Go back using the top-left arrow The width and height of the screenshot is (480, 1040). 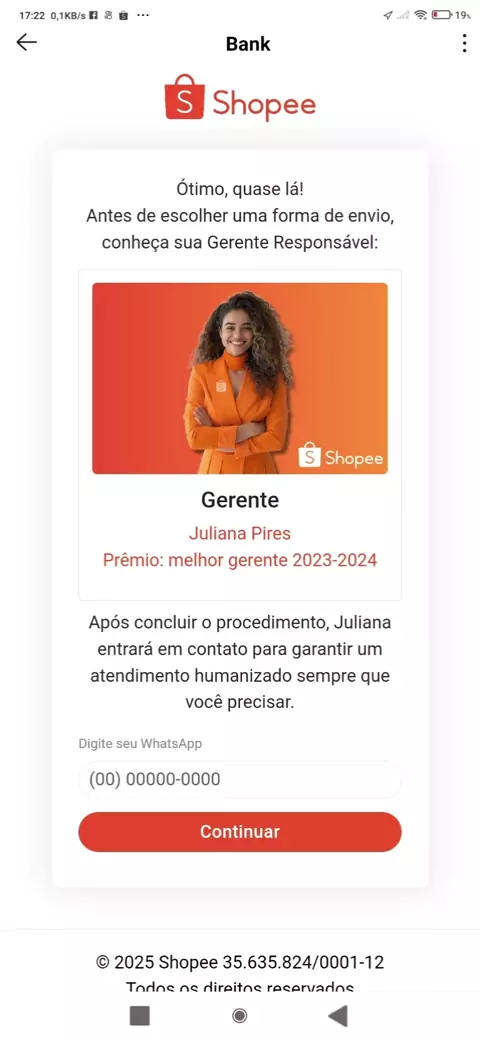tap(27, 43)
